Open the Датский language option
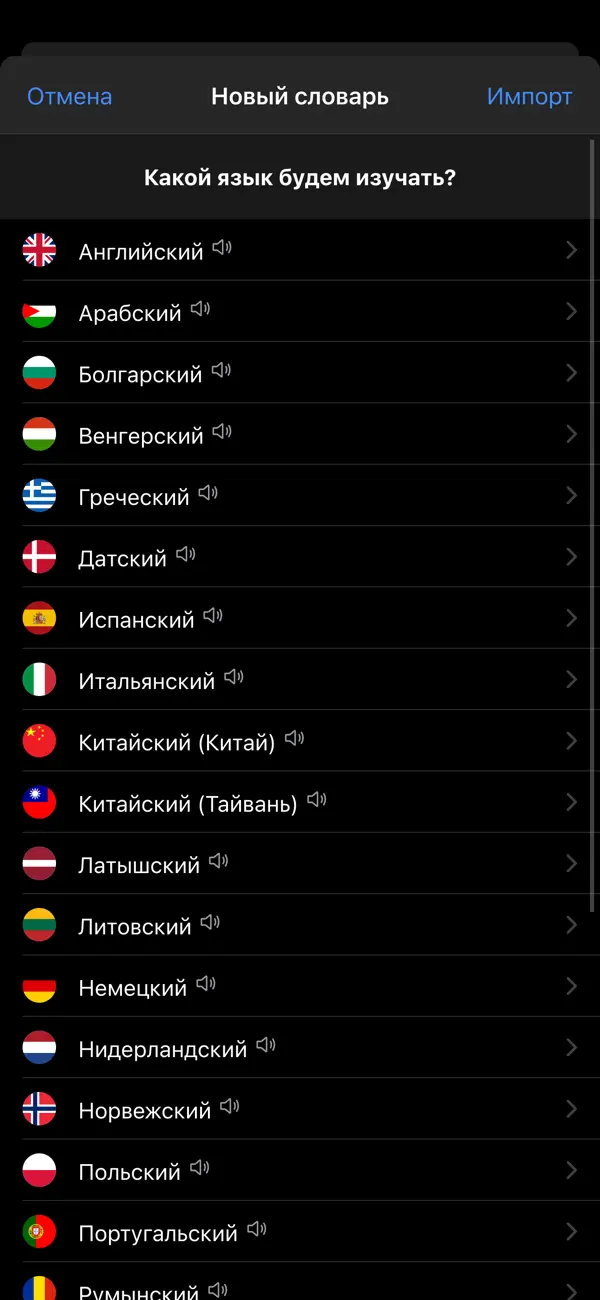The image size is (600, 1300). pyautogui.click(x=300, y=557)
